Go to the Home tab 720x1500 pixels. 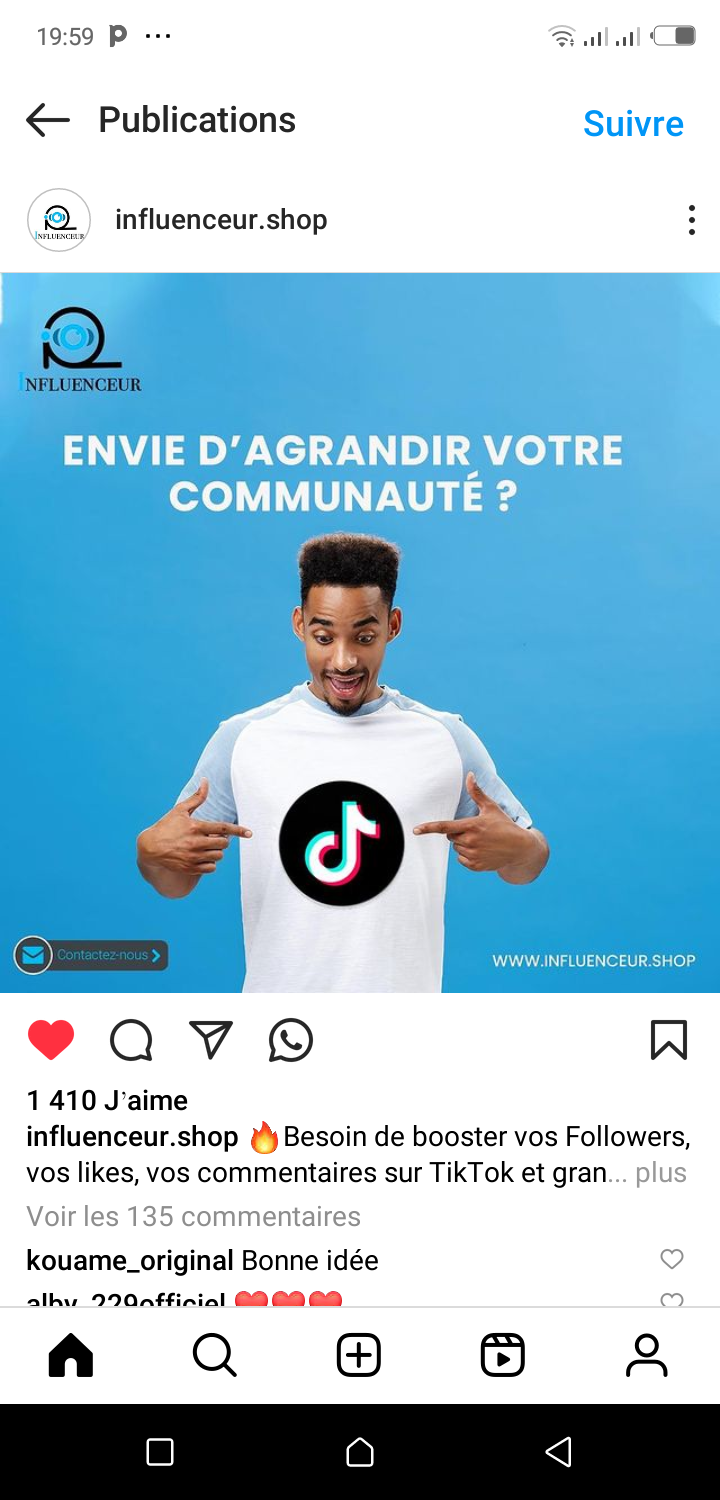pos(71,1356)
